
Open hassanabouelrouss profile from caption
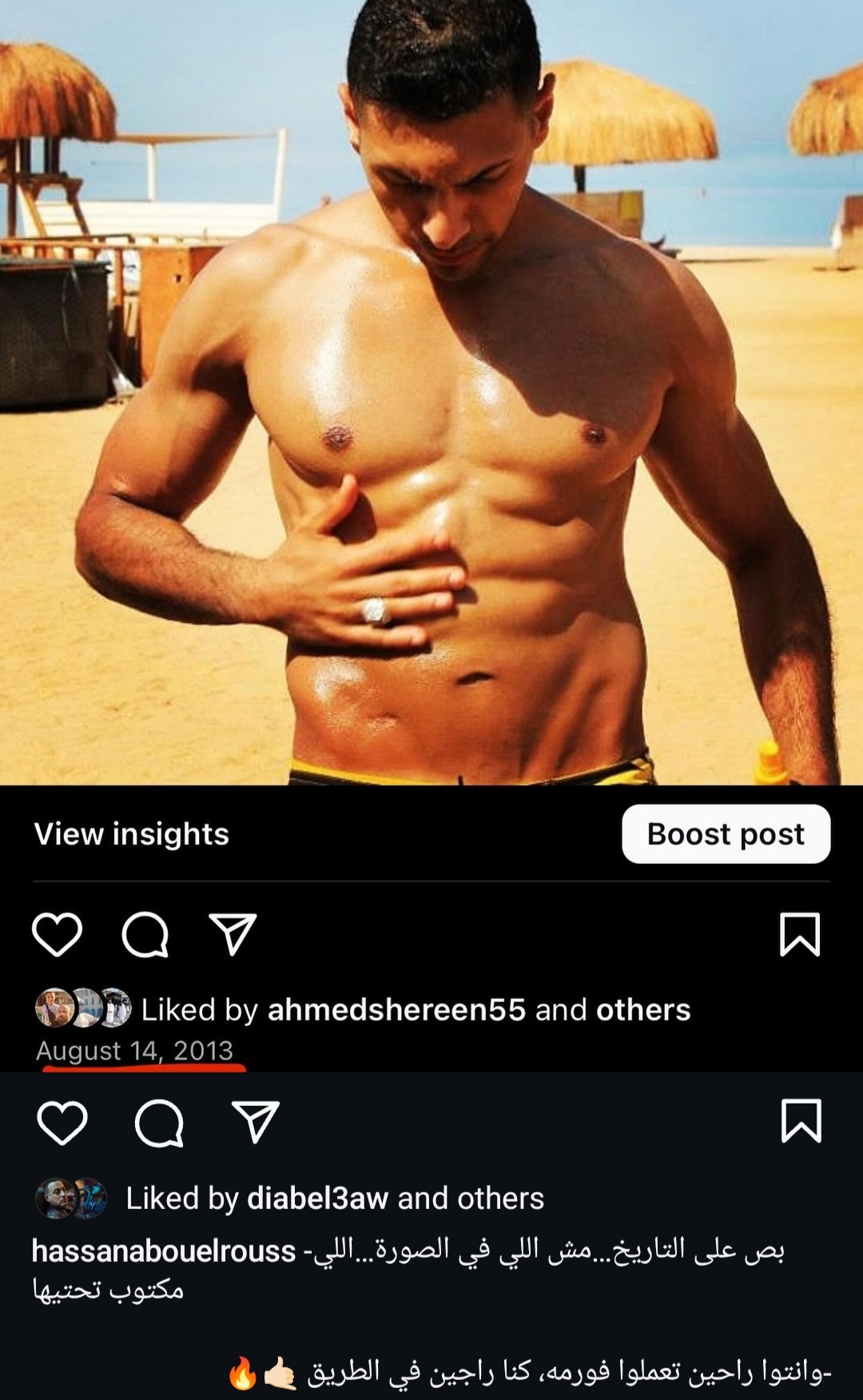[164, 1251]
